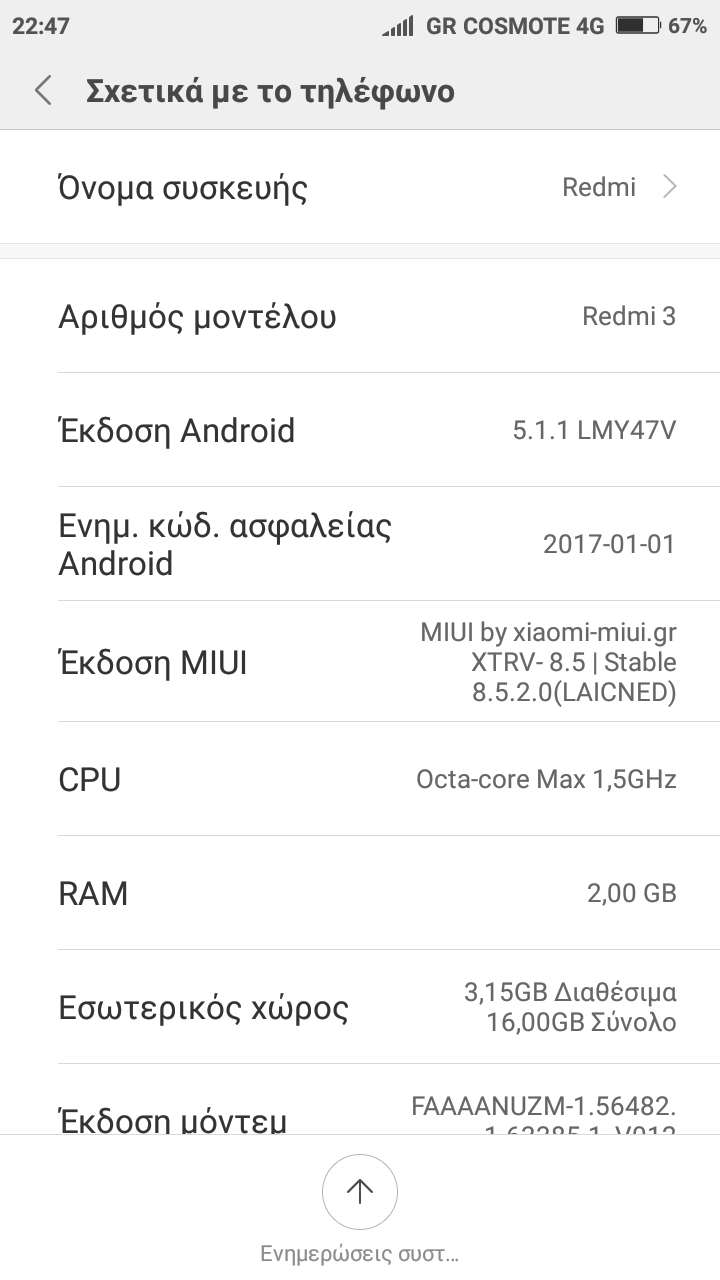Go back from Σχετικά με το τηλέφωνο
Image resolution: width=720 pixels, height=1280 pixels.
coord(43,91)
